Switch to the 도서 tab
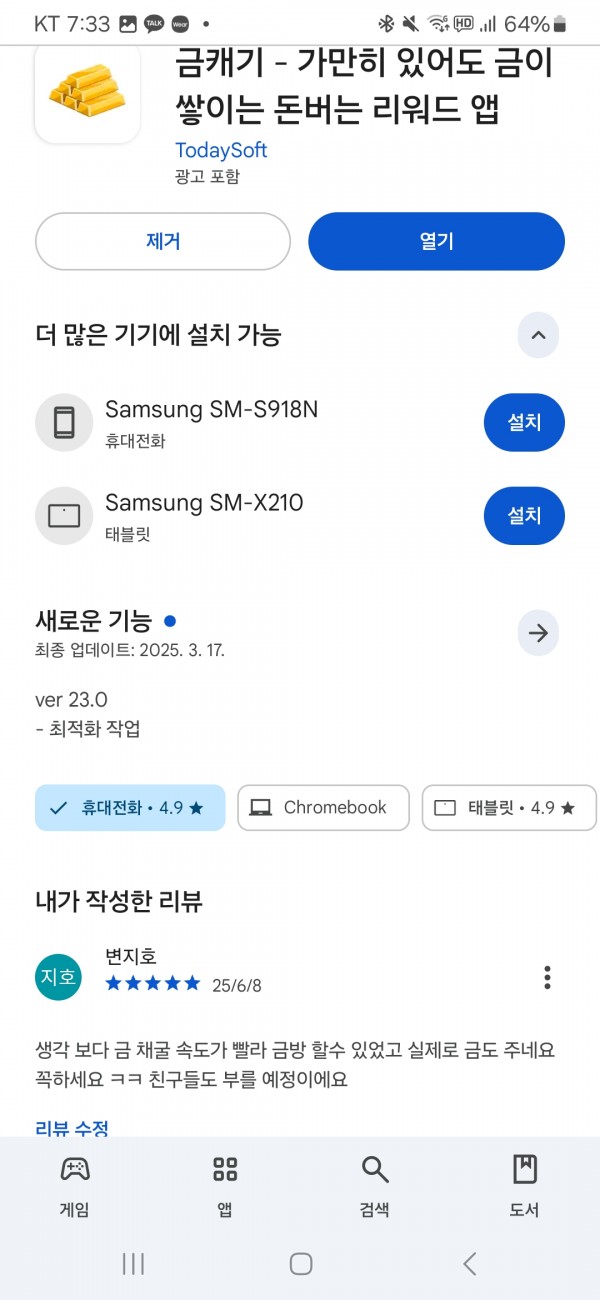Screen dimensions: 600x1300 coord(524,1186)
